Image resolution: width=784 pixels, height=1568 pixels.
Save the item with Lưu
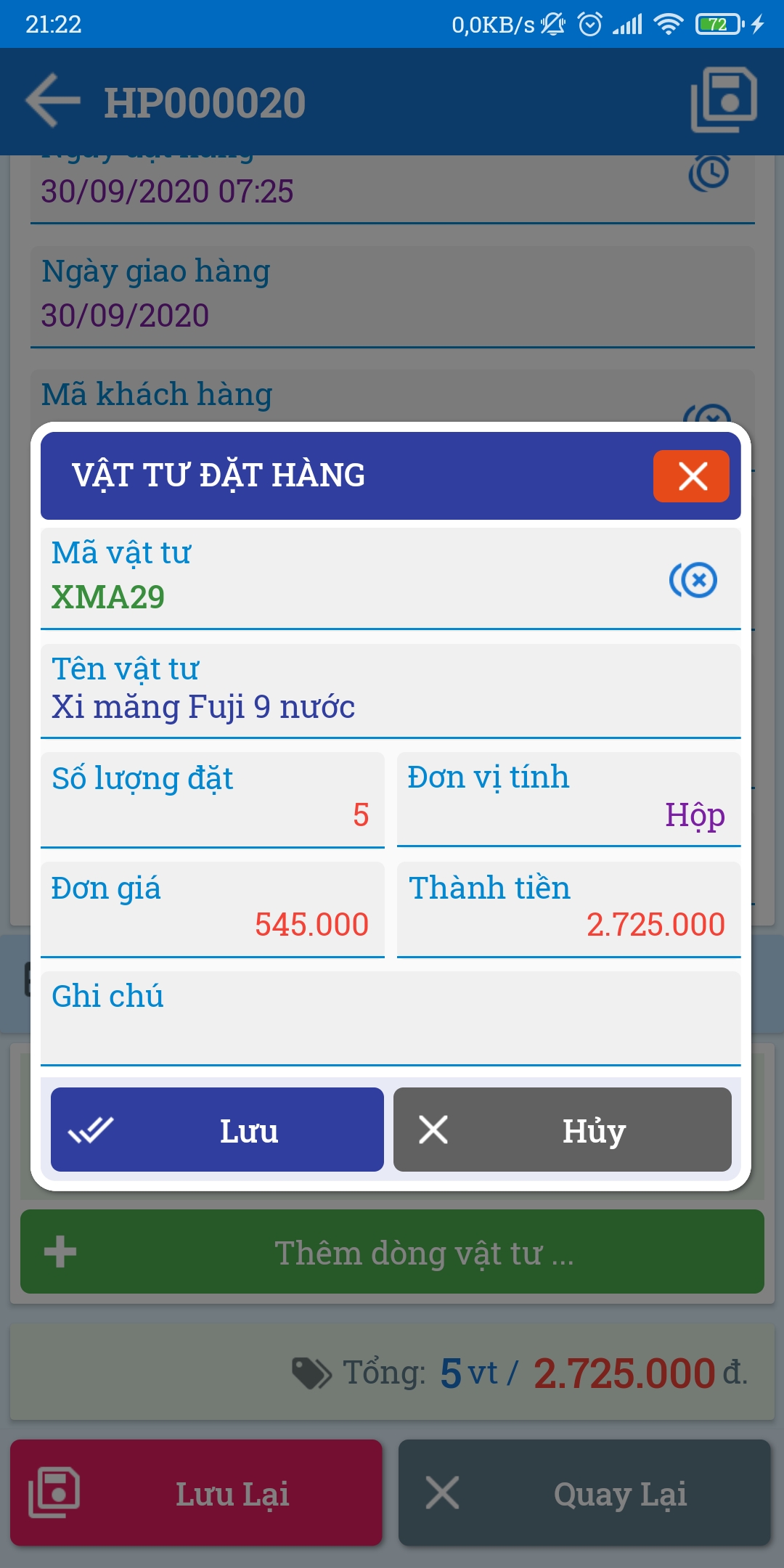217,1130
